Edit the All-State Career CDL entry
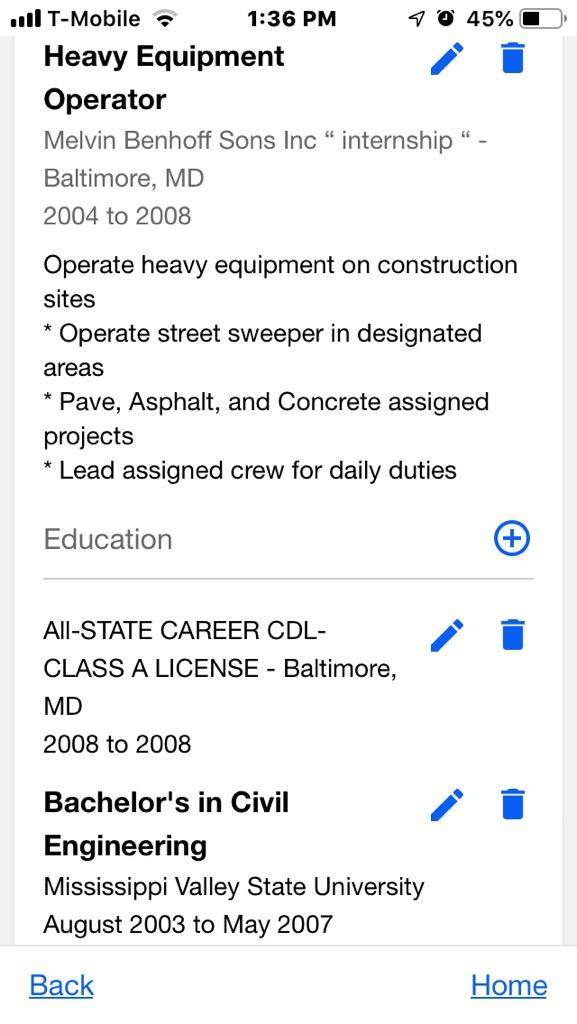 (448, 635)
